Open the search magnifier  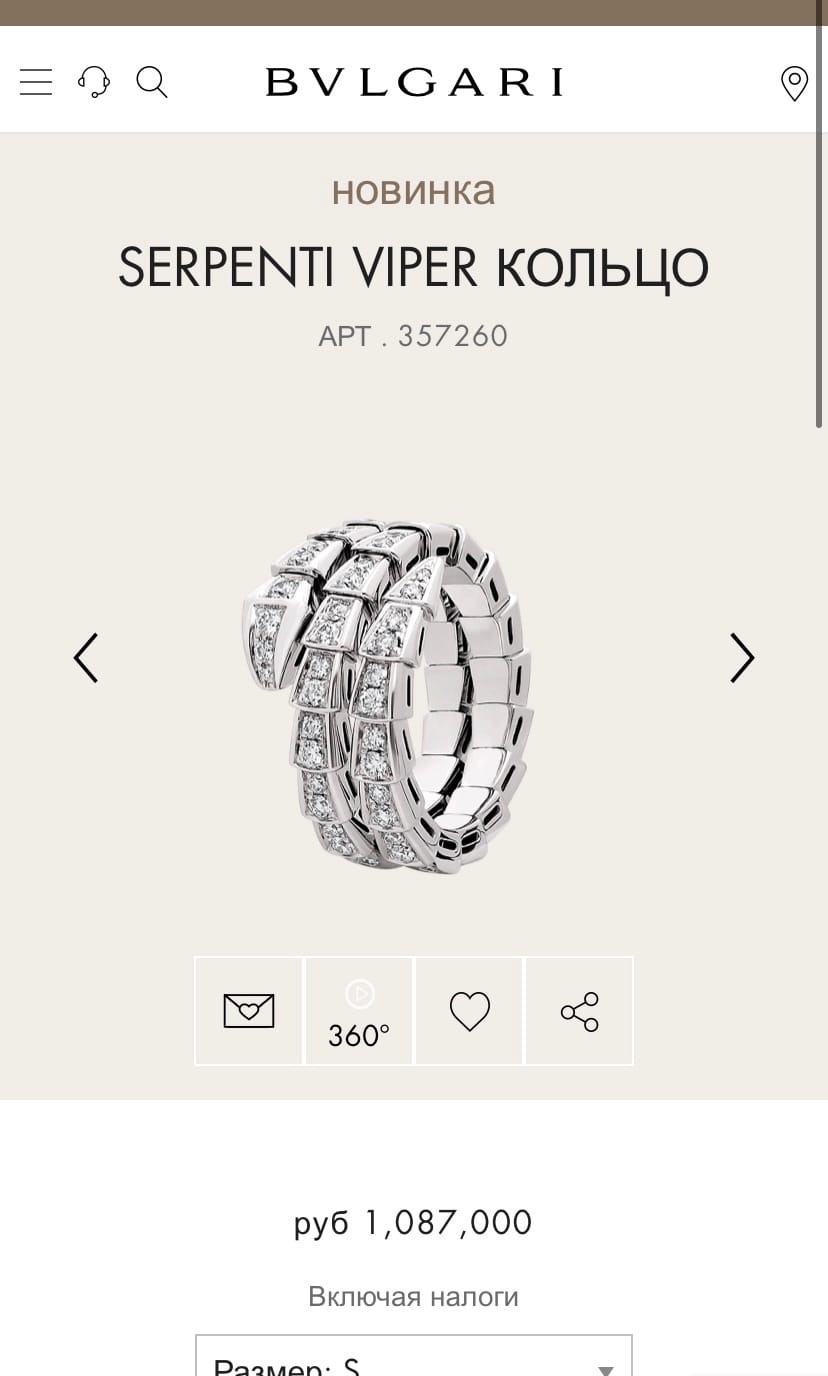tap(152, 82)
